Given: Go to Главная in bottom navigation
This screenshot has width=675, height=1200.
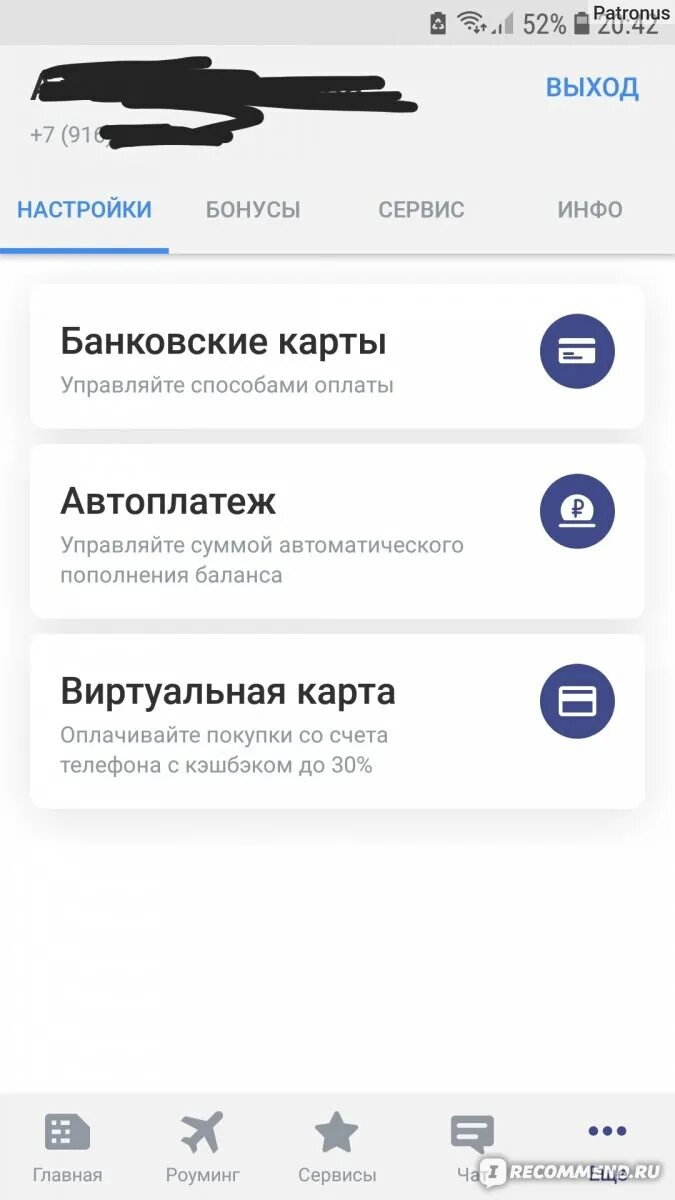Looking at the screenshot, I should pyautogui.click(x=67, y=1147).
